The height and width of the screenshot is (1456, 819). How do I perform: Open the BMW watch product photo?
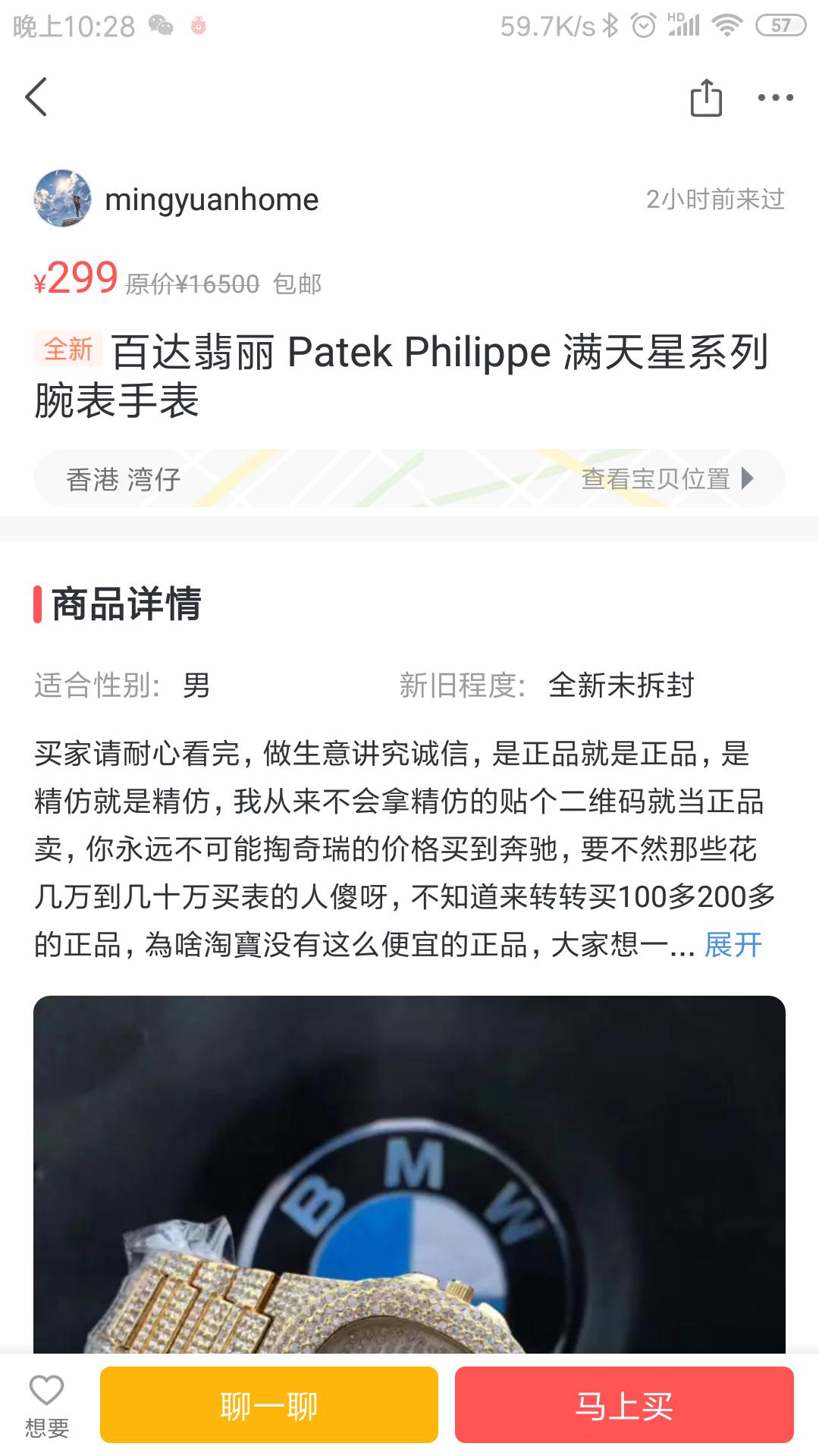[x=409, y=1175]
